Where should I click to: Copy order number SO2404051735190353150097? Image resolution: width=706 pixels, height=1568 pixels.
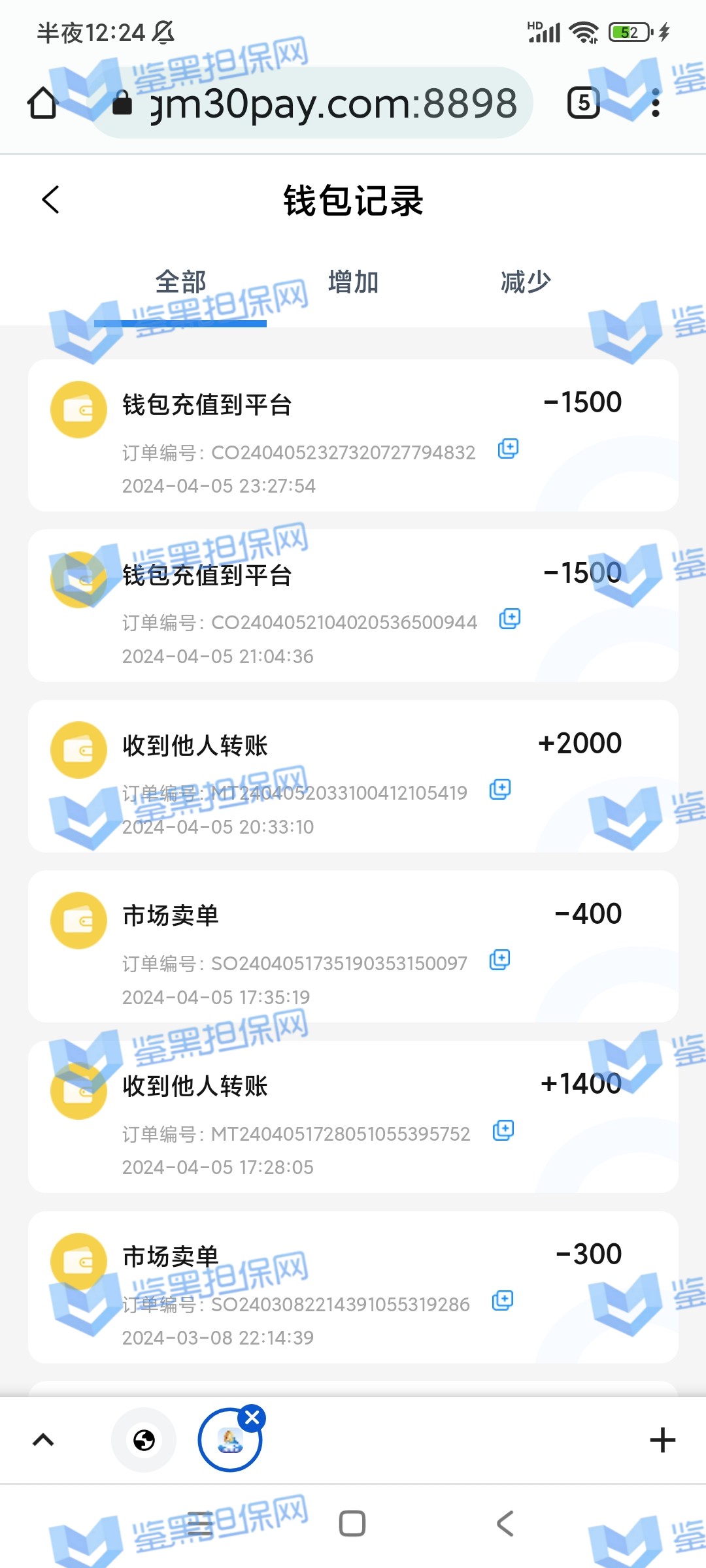point(500,960)
